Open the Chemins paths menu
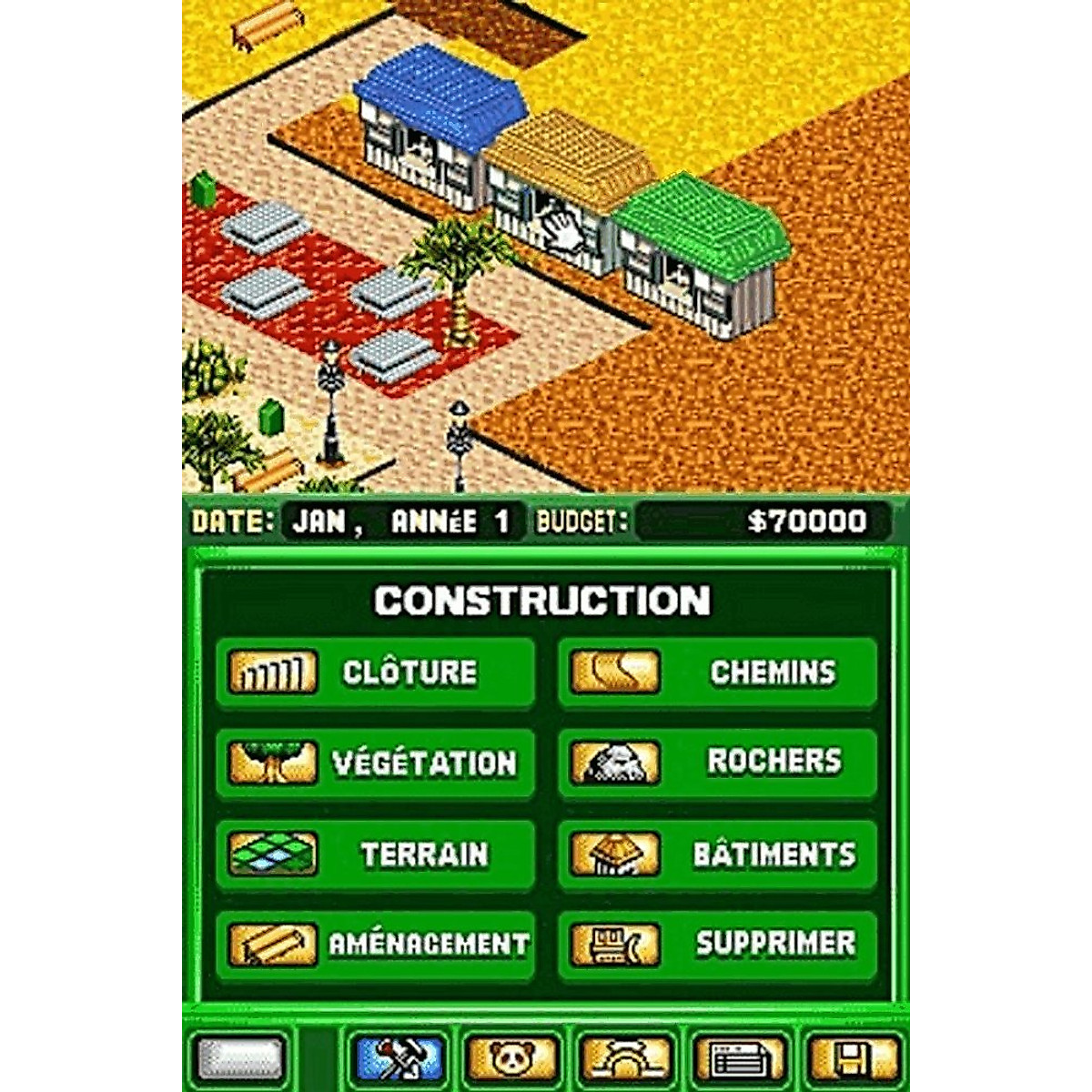This screenshot has height=1092, width=1092. [718, 672]
